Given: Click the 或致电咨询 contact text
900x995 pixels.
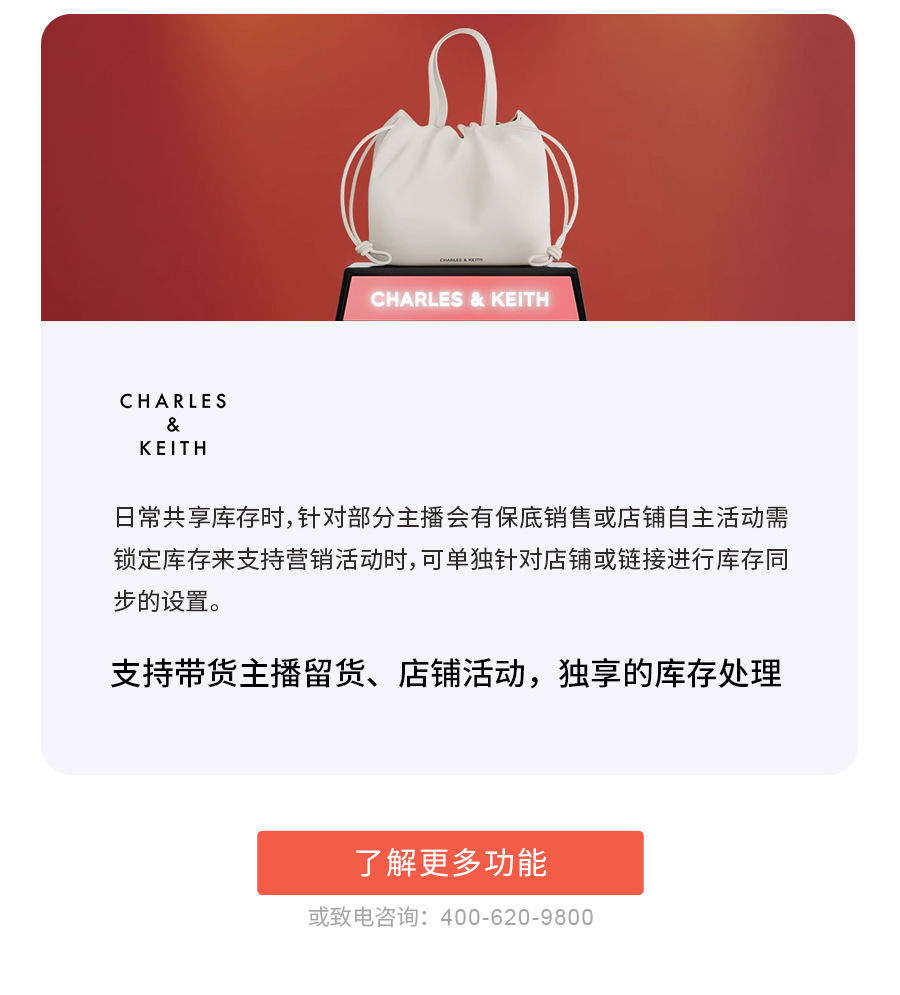Looking at the screenshot, I should tap(368, 917).
